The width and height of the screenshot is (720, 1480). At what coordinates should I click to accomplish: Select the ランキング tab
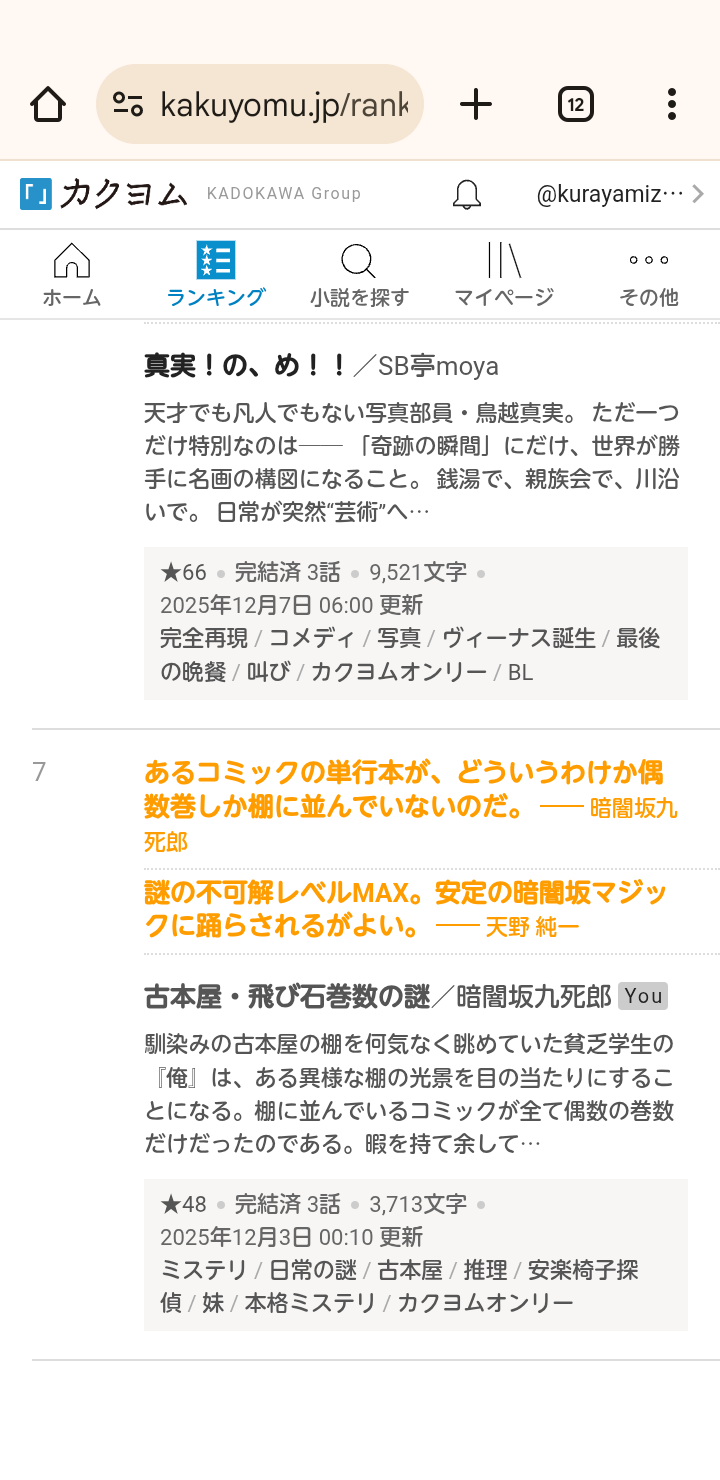[215, 275]
